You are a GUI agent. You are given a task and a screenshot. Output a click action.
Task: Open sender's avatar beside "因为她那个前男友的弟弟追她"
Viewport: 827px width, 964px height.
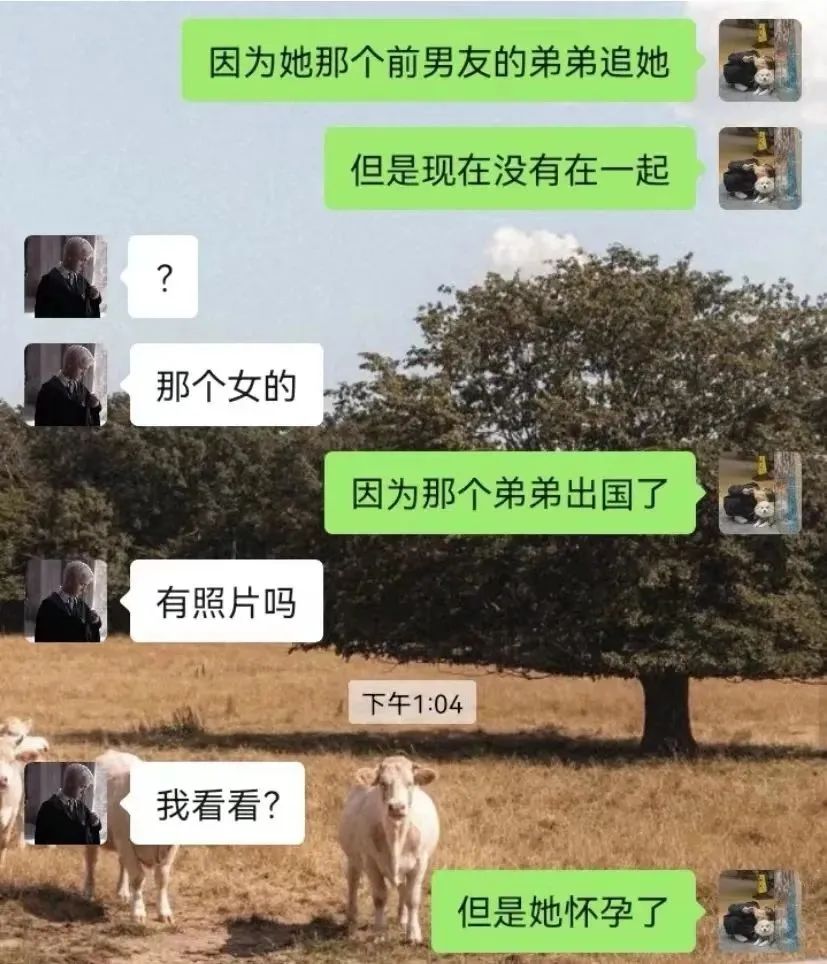pos(759,60)
